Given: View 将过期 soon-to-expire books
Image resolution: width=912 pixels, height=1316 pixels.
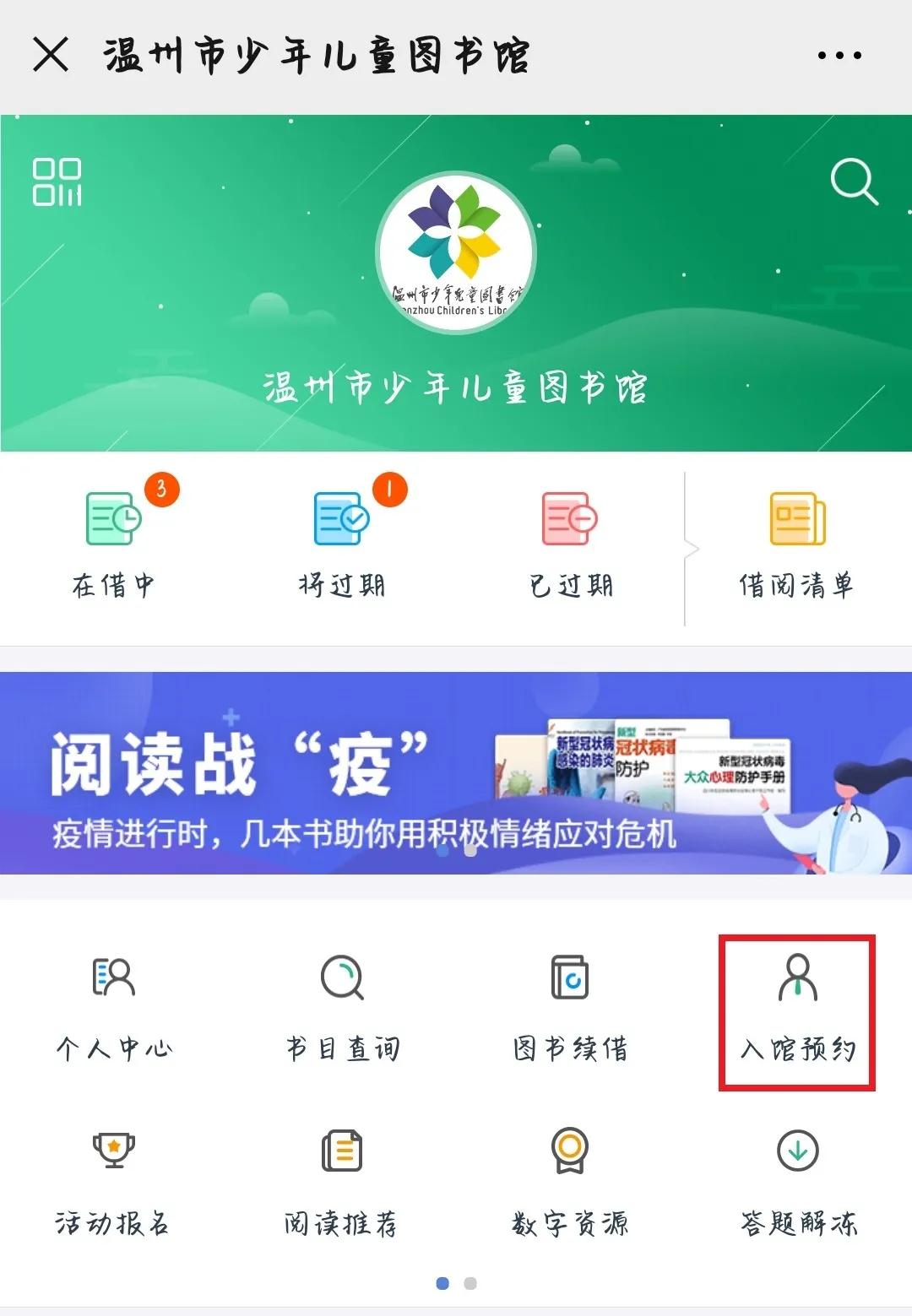Looking at the screenshot, I should point(342,544).
